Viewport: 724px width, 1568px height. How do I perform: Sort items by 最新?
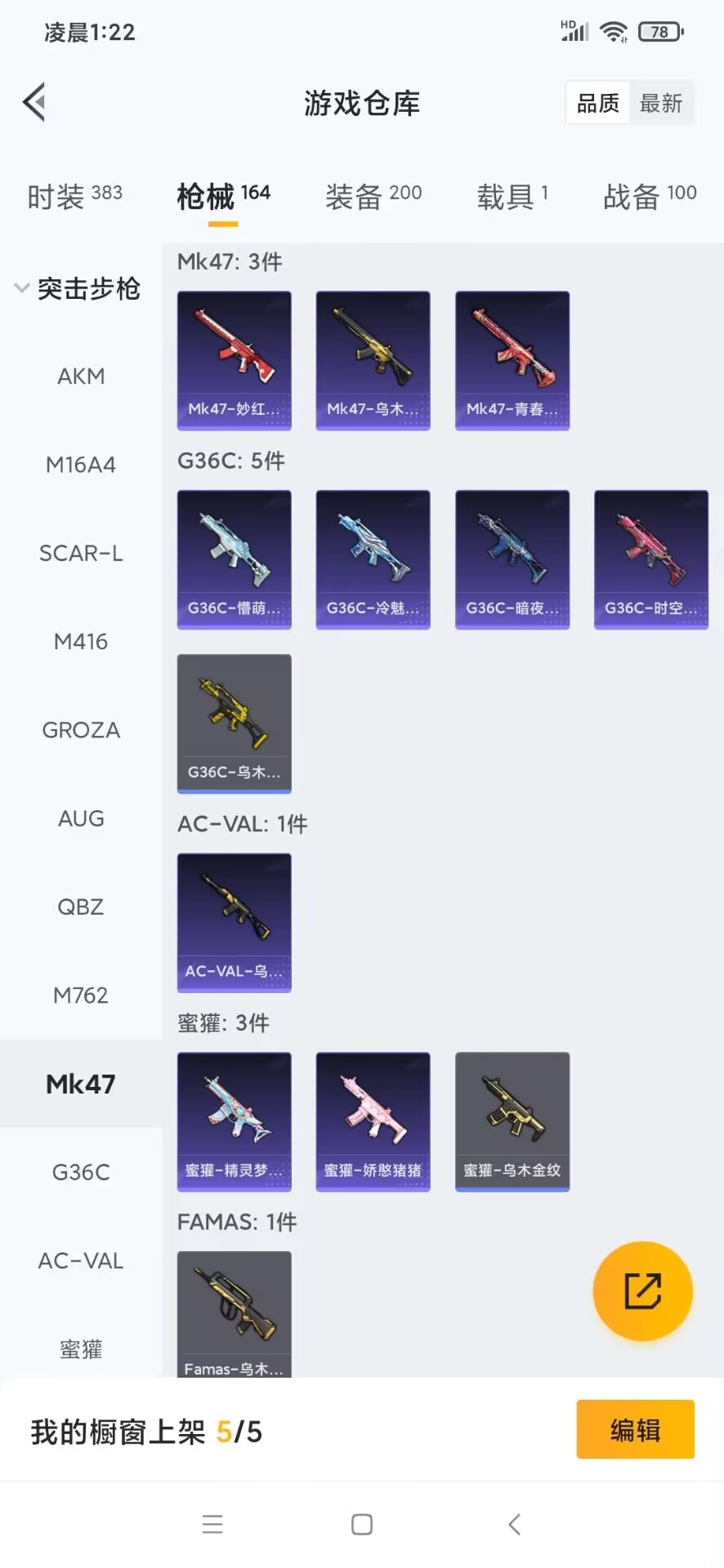(x=661, y=104)
